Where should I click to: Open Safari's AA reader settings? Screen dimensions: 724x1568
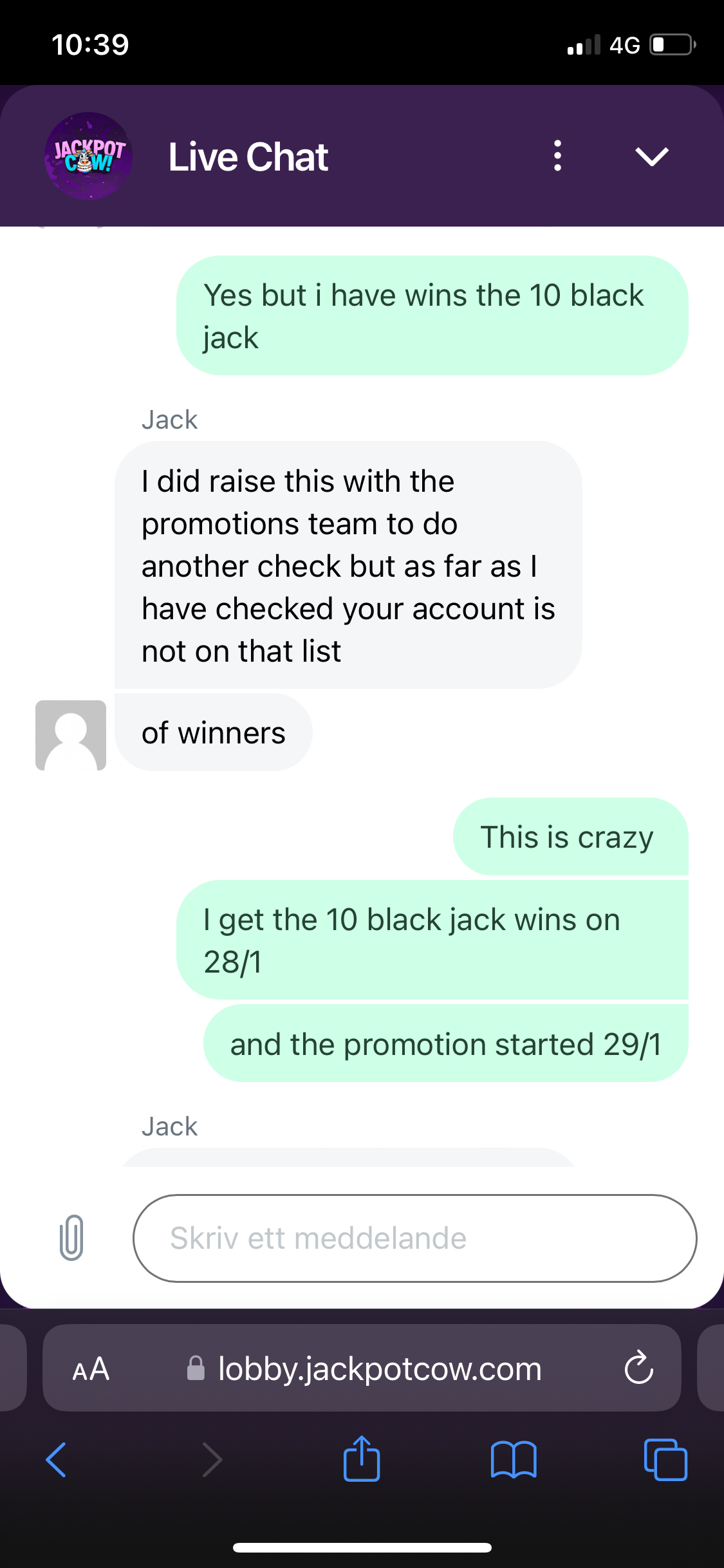click(x=91, y=1368)
